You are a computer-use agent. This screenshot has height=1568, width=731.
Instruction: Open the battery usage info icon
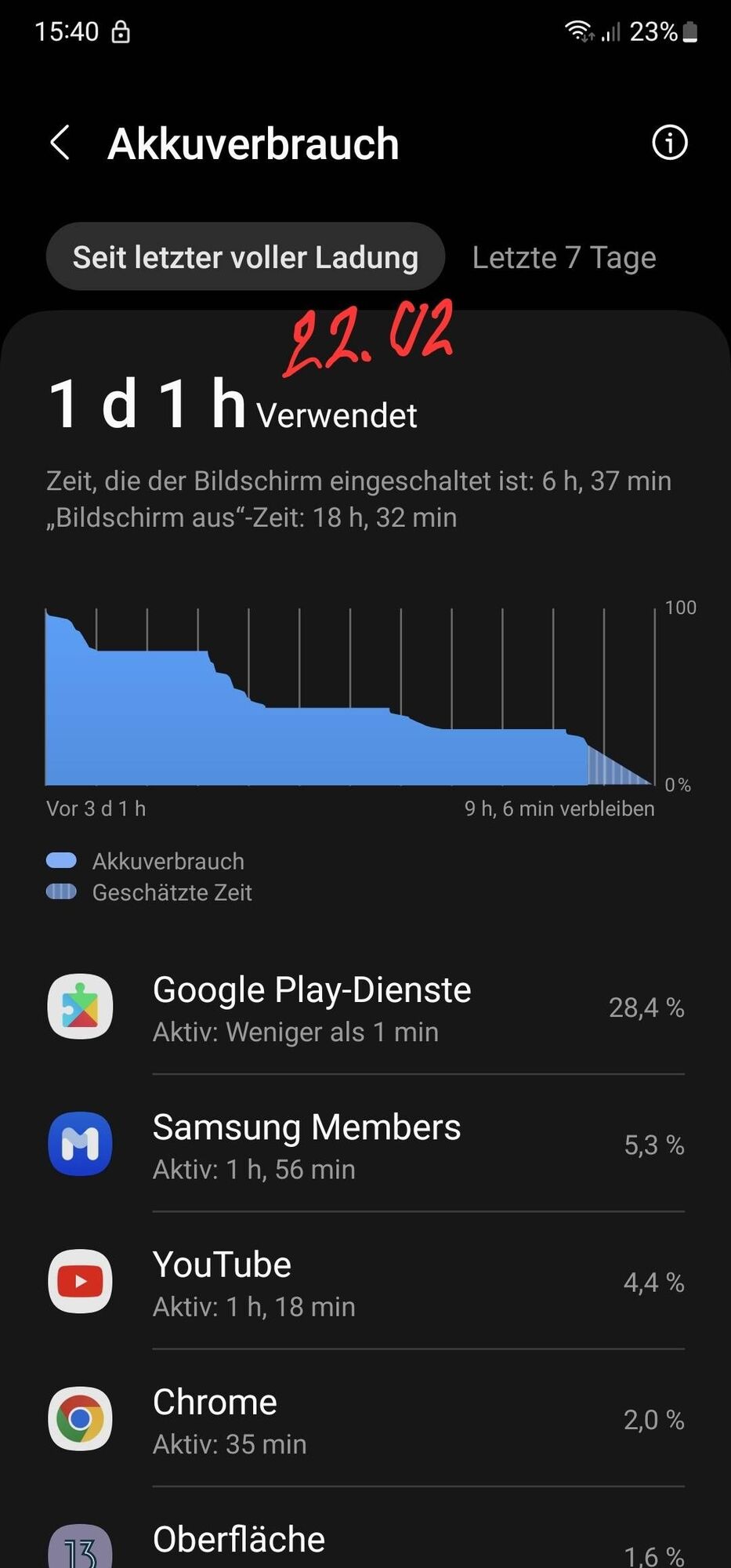click(x=669, y=143)
